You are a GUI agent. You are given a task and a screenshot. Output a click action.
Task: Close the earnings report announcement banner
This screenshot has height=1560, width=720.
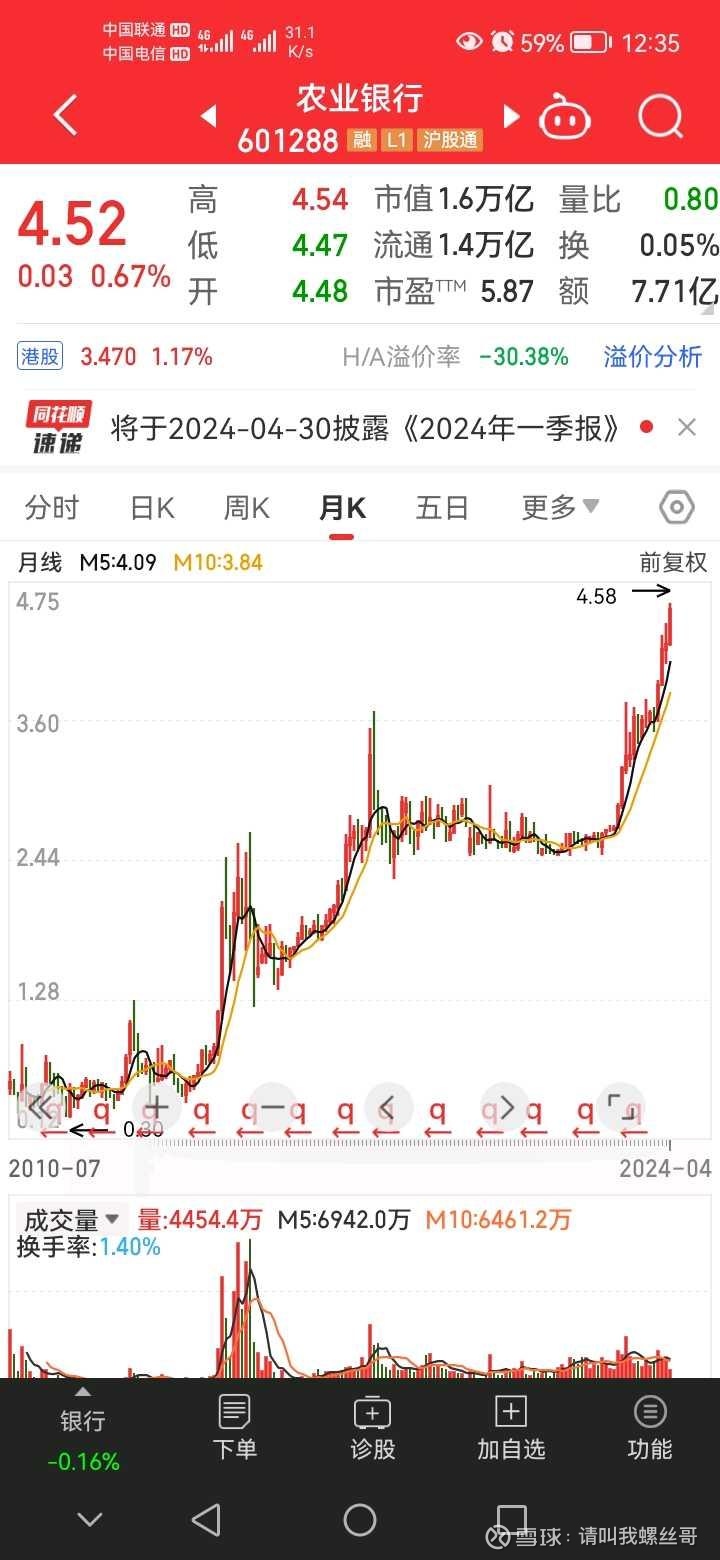pos(687,427)
